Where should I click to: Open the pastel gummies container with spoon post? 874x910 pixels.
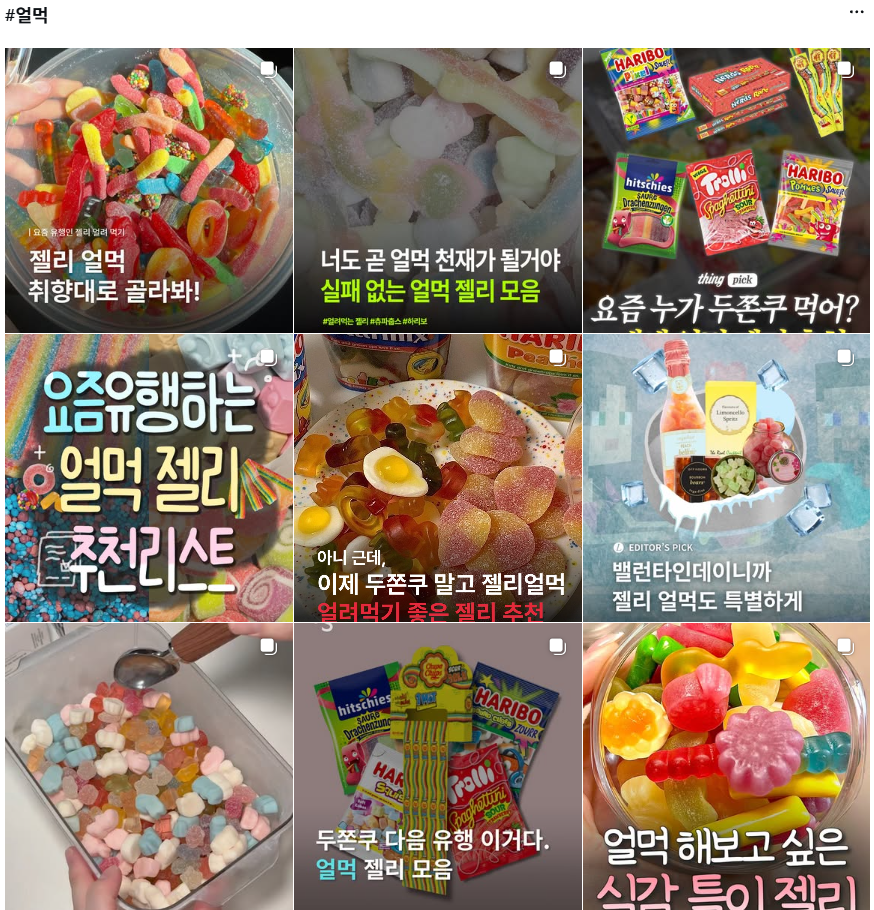[x=148, y=768]
